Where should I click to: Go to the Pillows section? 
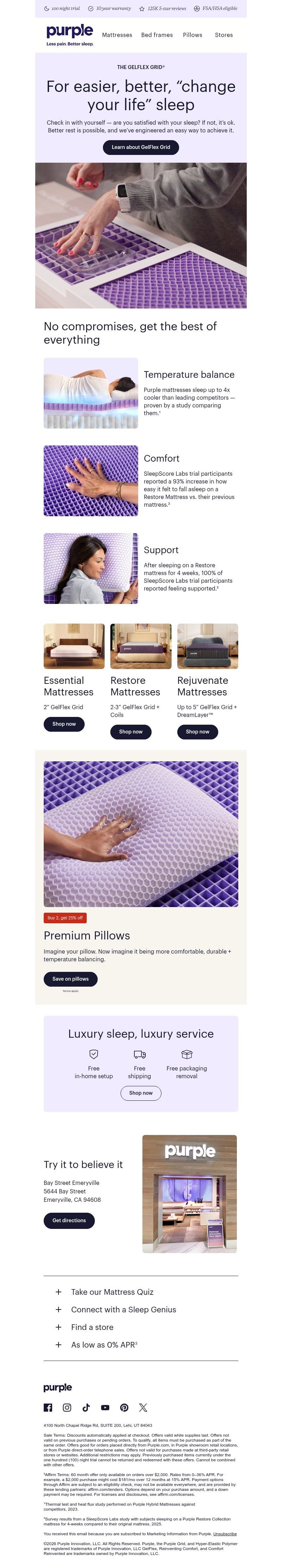pos(192,35)
